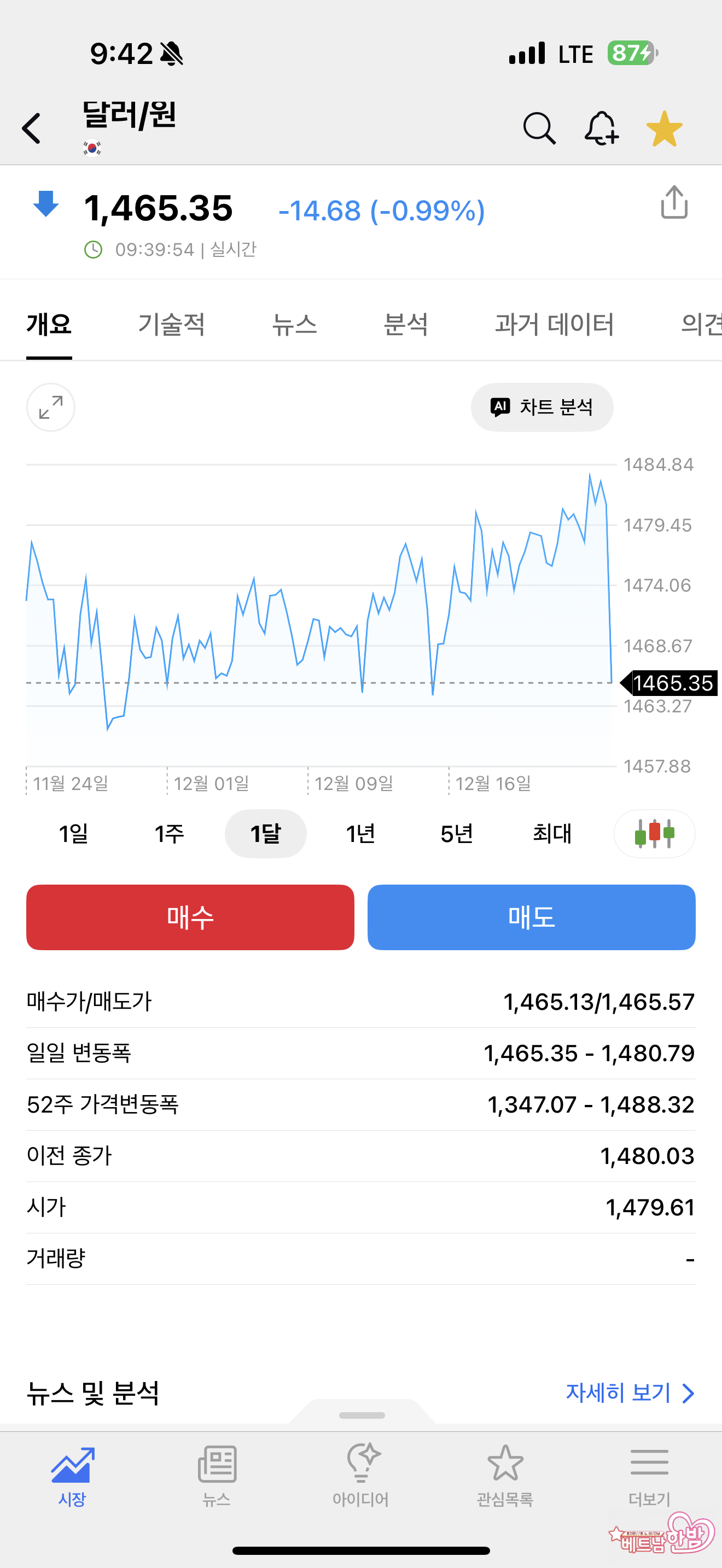
Task: Share the 달러/원 quote
Action: click(674, 203)
